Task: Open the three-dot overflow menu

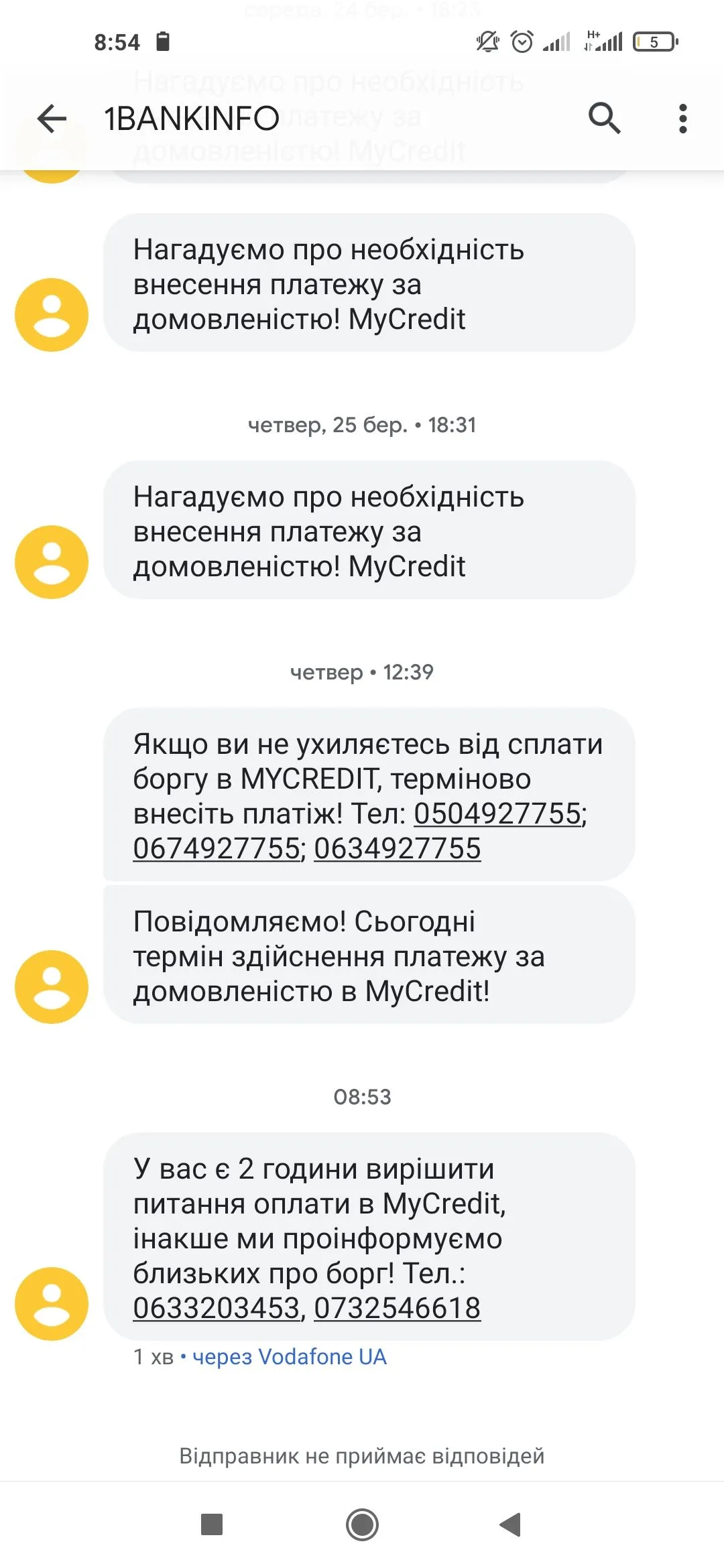Action: (682, 119)
